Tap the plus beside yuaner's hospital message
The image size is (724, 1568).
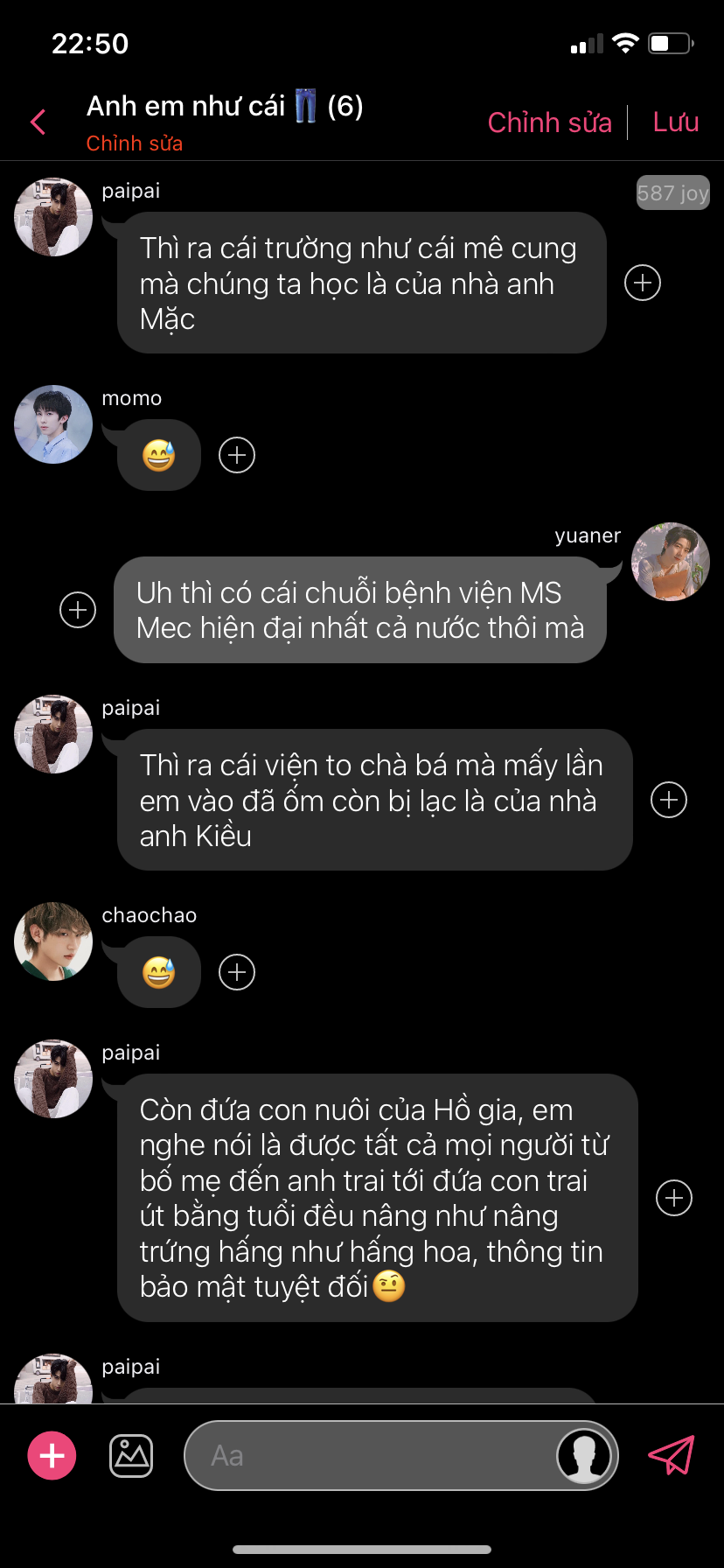click(78, 610)
